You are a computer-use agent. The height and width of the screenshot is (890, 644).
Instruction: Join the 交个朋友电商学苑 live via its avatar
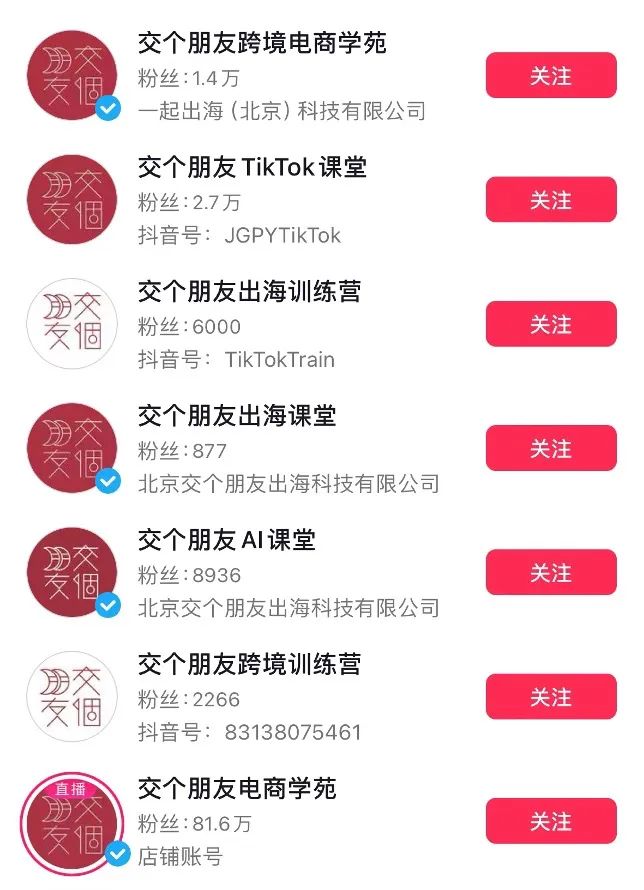pos(72,822)
